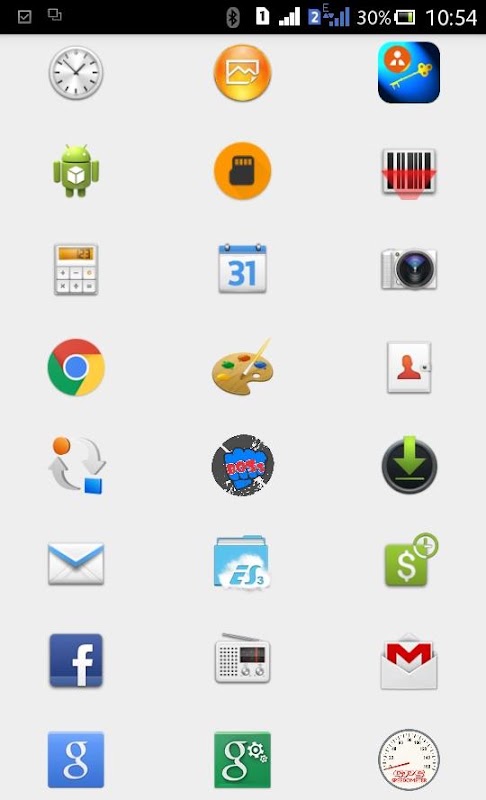Open the Google Settings app
486x800 pixels.
[242, 760]
